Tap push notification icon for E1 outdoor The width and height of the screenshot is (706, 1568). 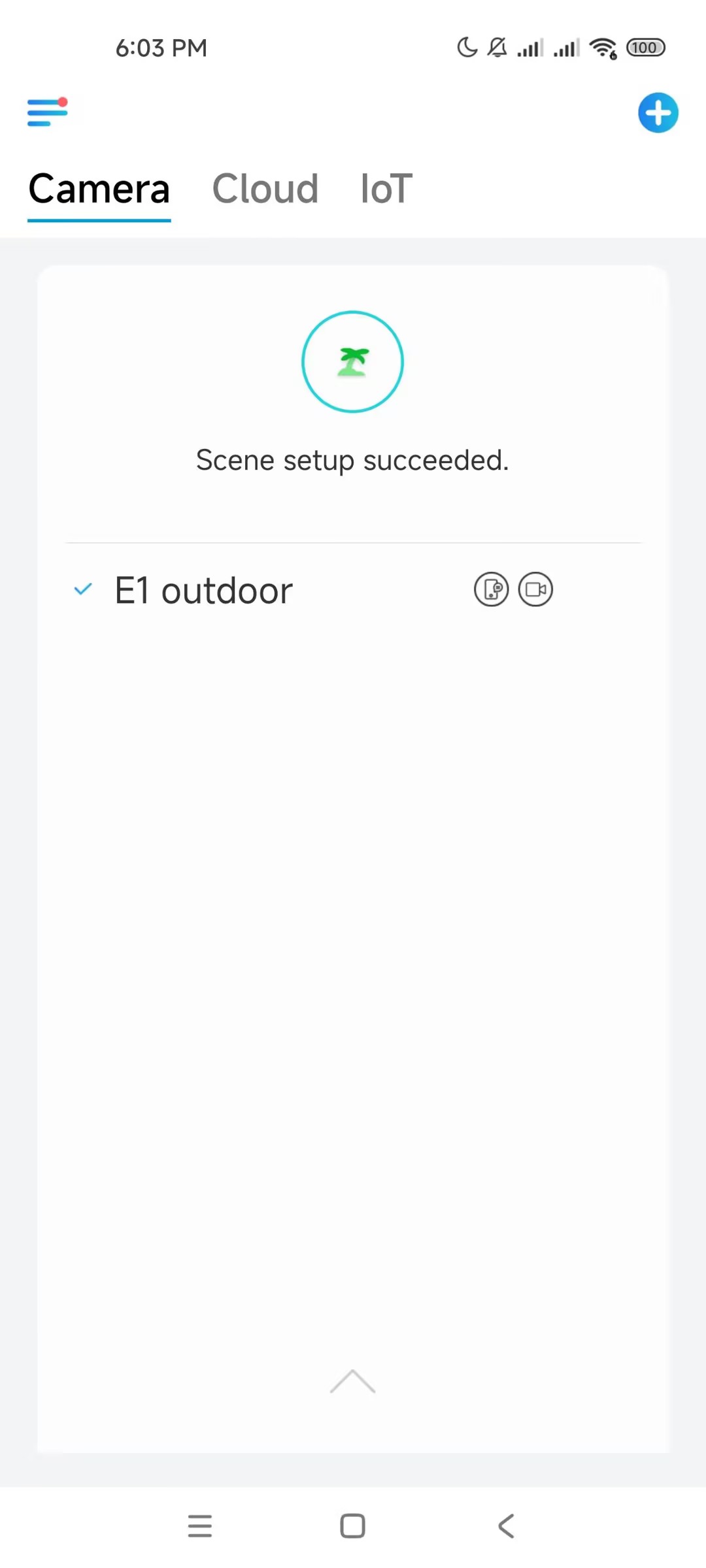click(491, 589)
